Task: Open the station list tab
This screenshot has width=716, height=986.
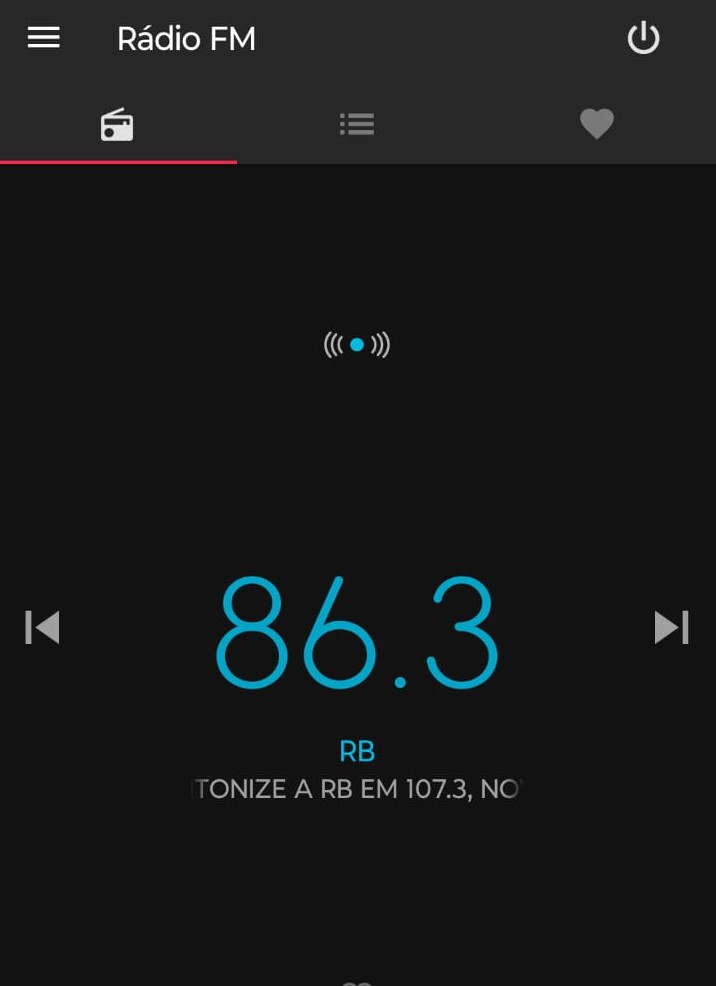Action: (x=357, y=124)
